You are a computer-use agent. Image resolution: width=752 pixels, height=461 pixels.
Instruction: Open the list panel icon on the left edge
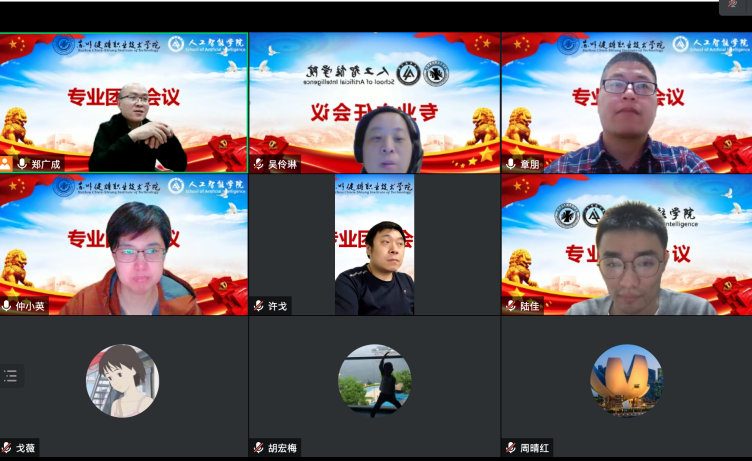click(x=10, y=376)
